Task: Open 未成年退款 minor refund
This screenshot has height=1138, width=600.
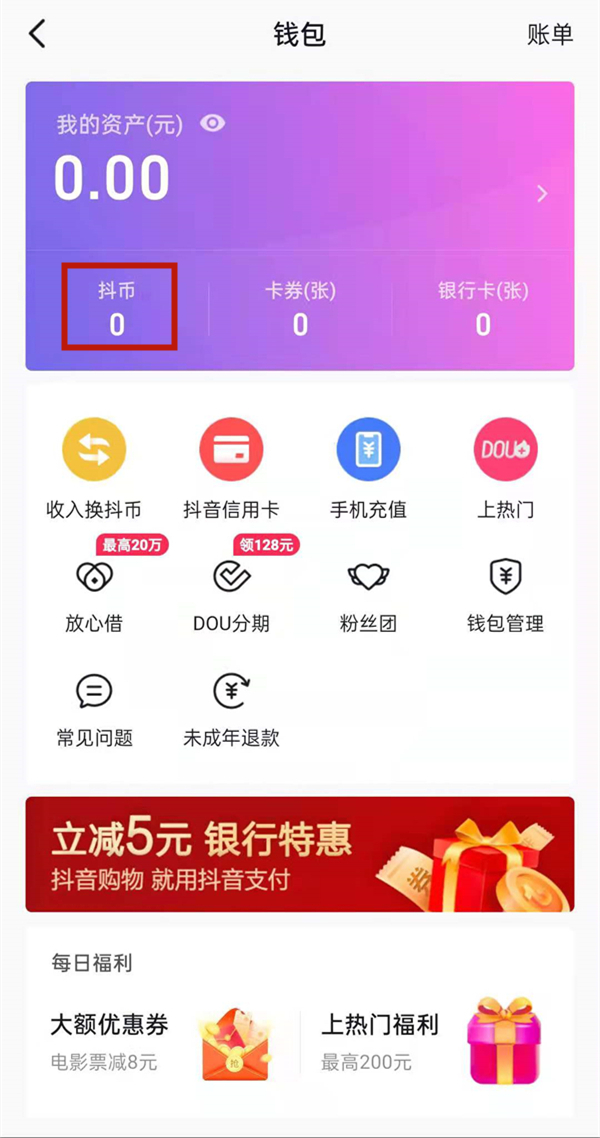Action: pyautogui.click(x=231, y=710)
